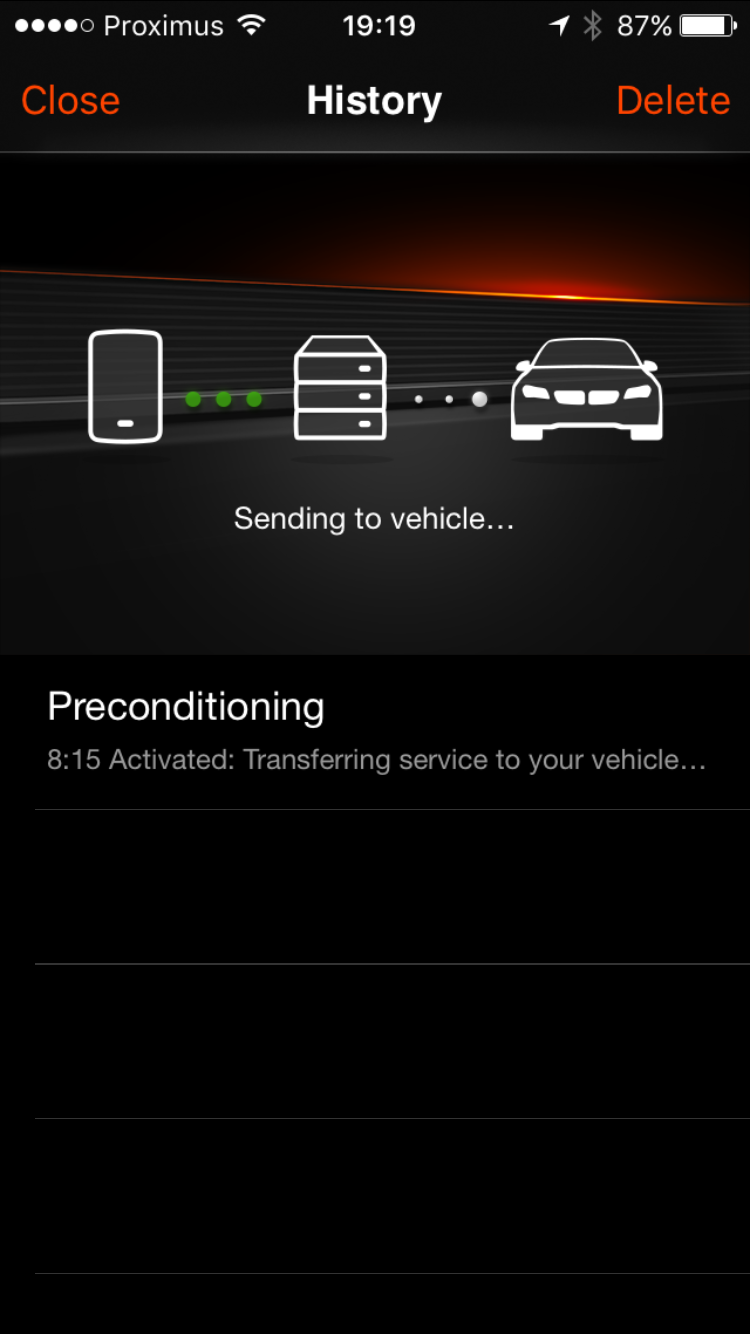
Task: Open the Preconditioning history entry
Action: coord(375,732)
